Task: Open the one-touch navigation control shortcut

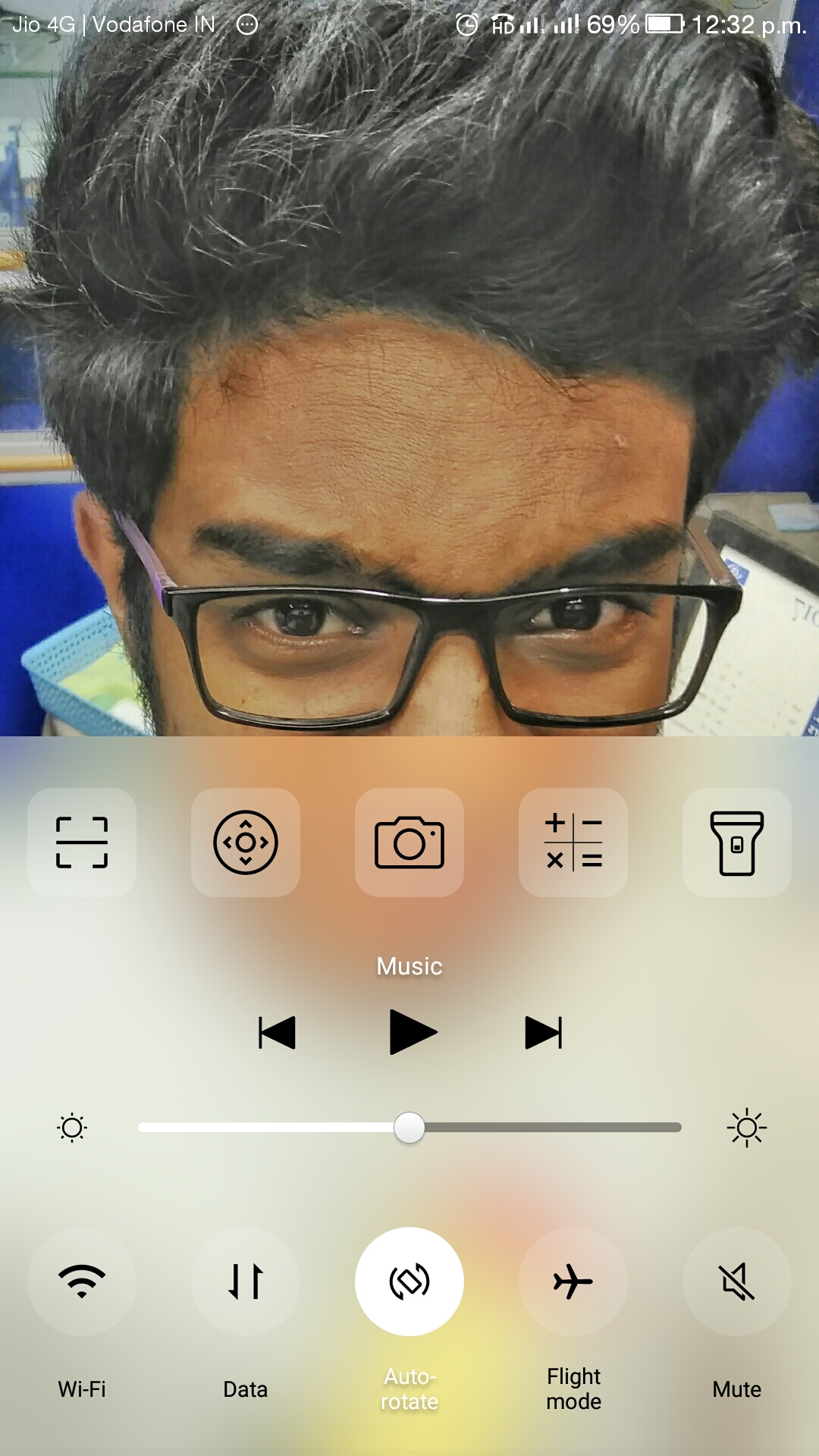Action: click(246, 843)
